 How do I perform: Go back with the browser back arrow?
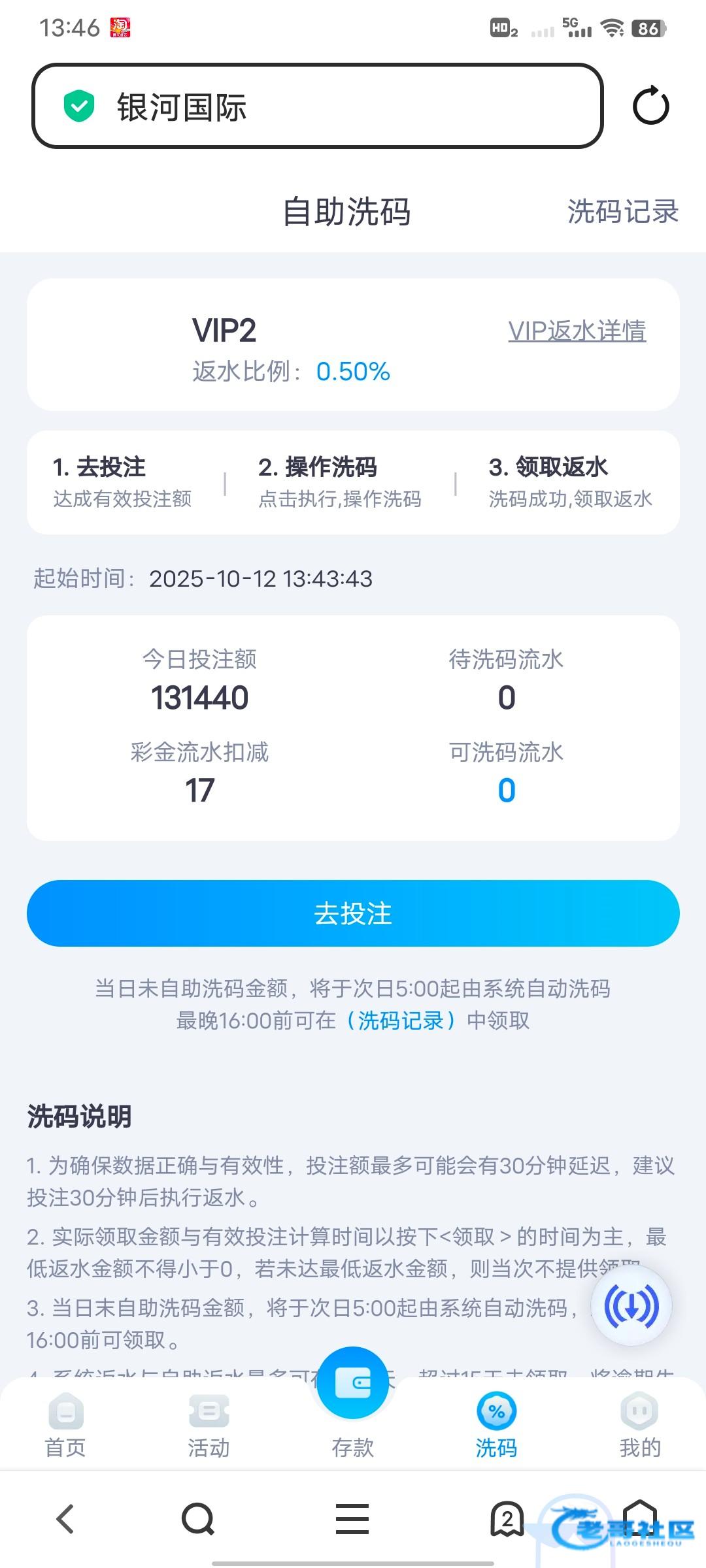65,1518
